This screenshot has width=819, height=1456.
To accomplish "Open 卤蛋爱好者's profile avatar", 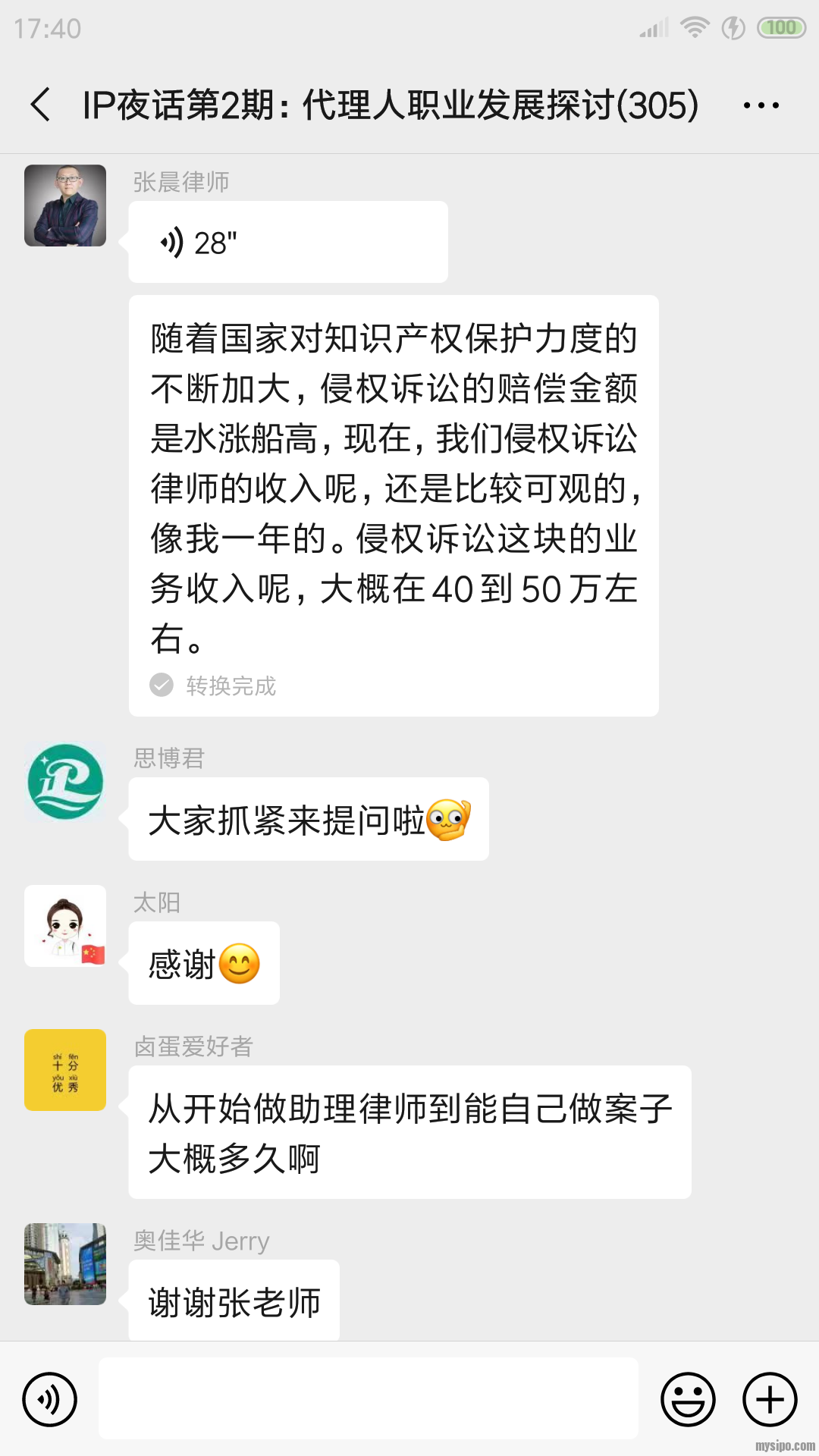I will pyautogui.click(x=65, y=1070).
